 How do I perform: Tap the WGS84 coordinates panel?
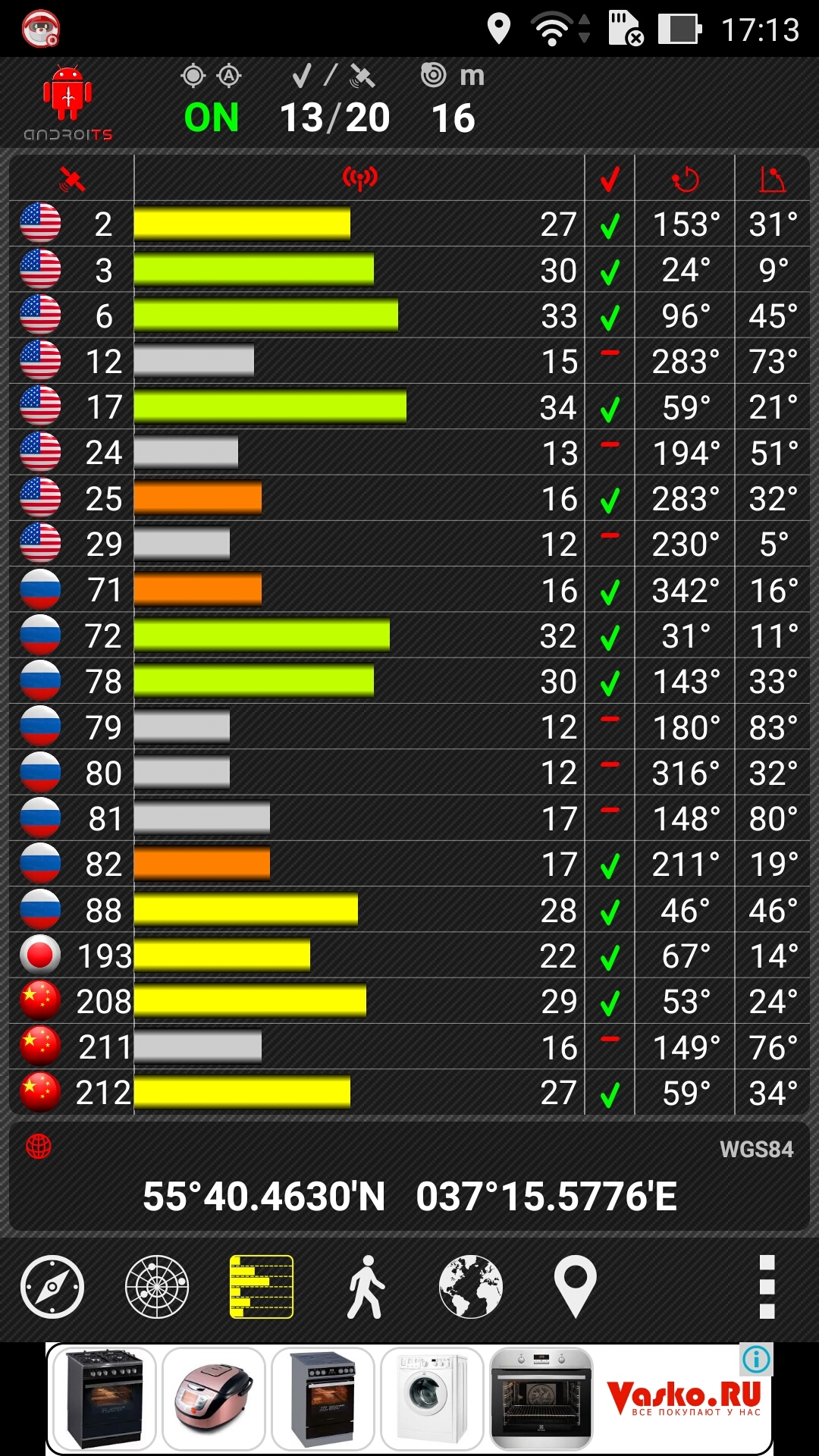click(x=409, y=1177)
